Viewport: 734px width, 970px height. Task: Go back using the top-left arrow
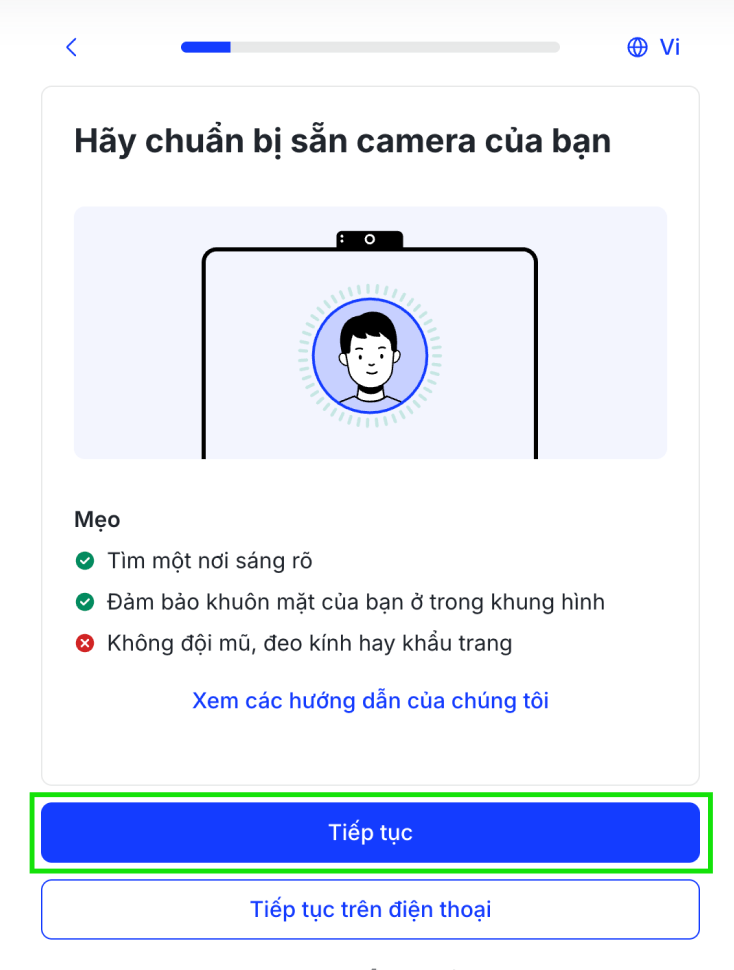[72, 47]
